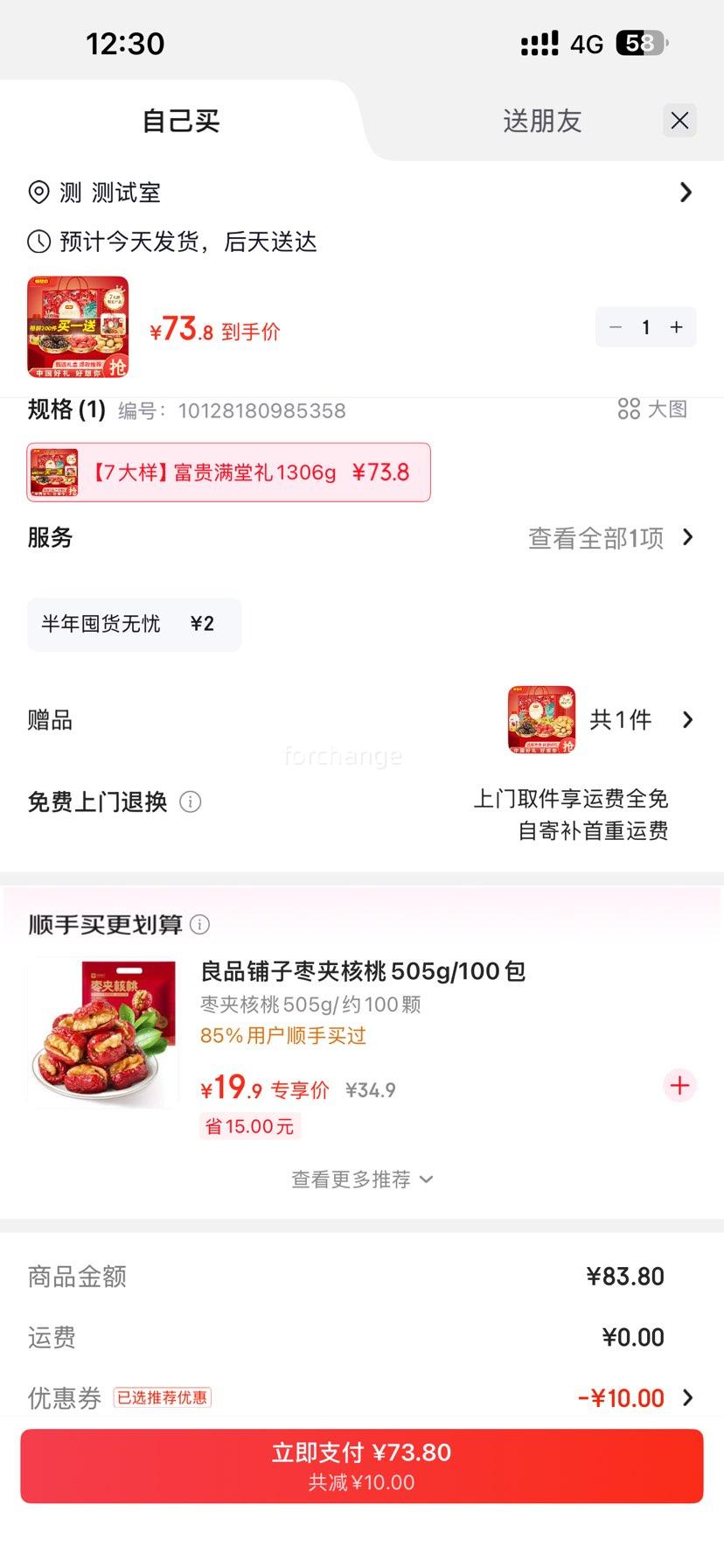The image size is (724, 1568).
Task: Click the info icon beside 顺手买更划算
Action: click(199, 924)
